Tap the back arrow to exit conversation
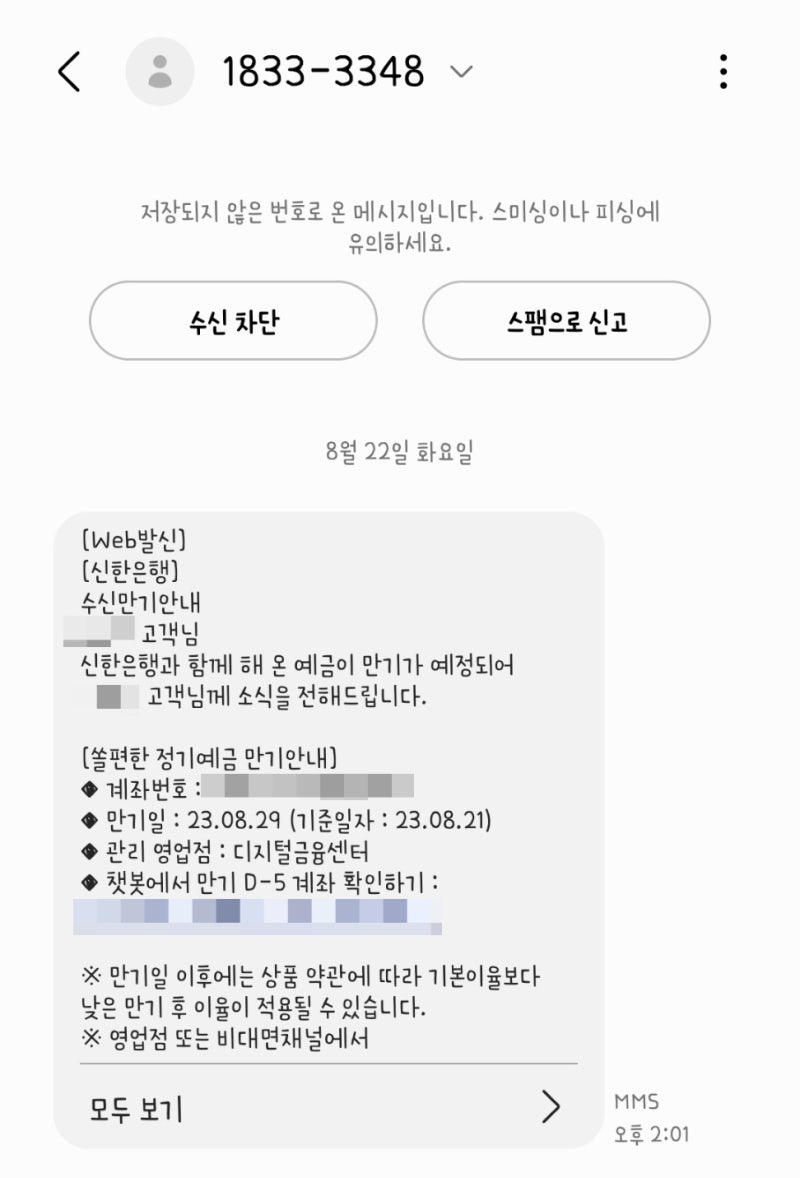800x1178 pixels. 68,71
